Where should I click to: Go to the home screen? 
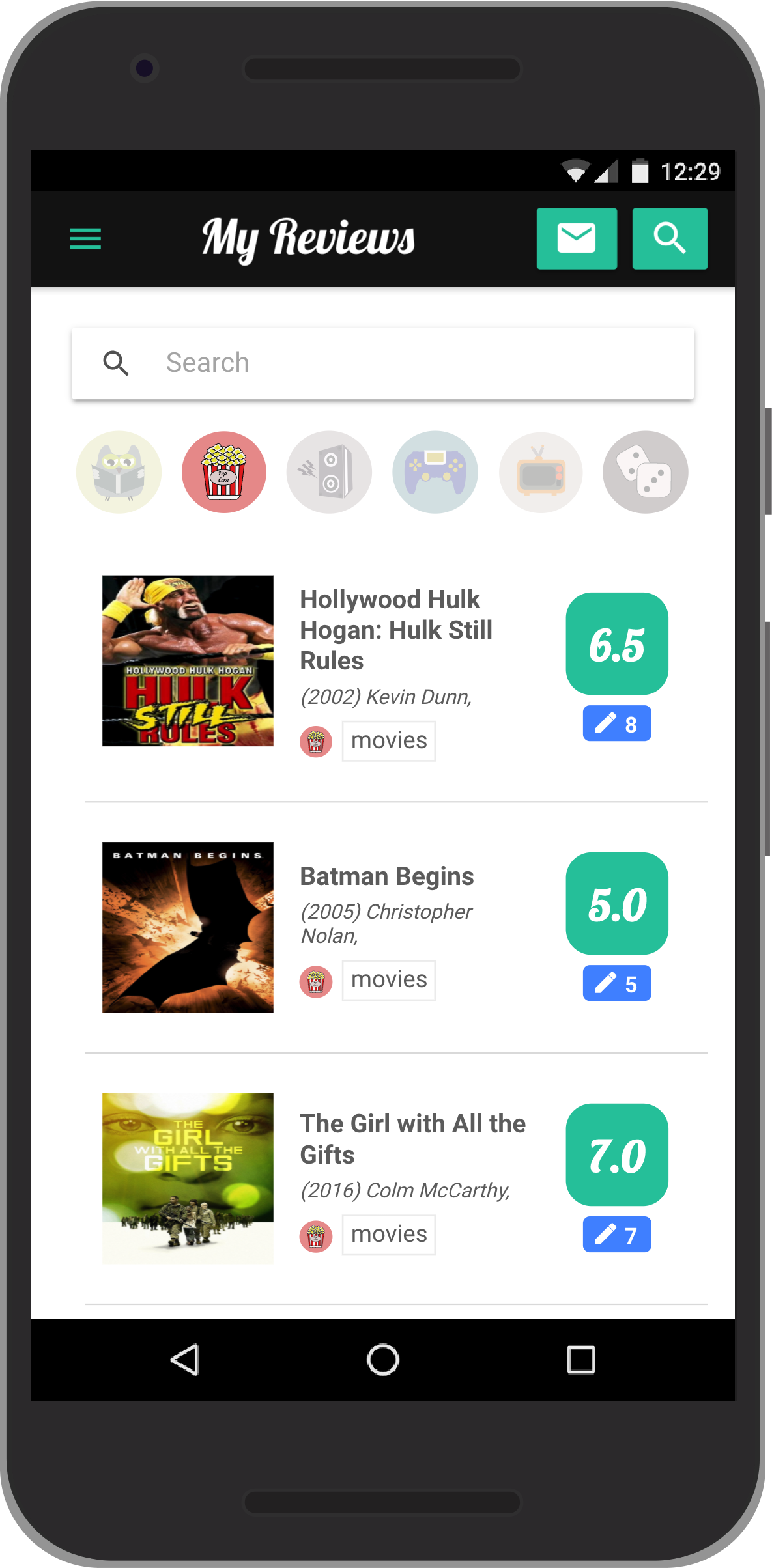point(383,1360)
